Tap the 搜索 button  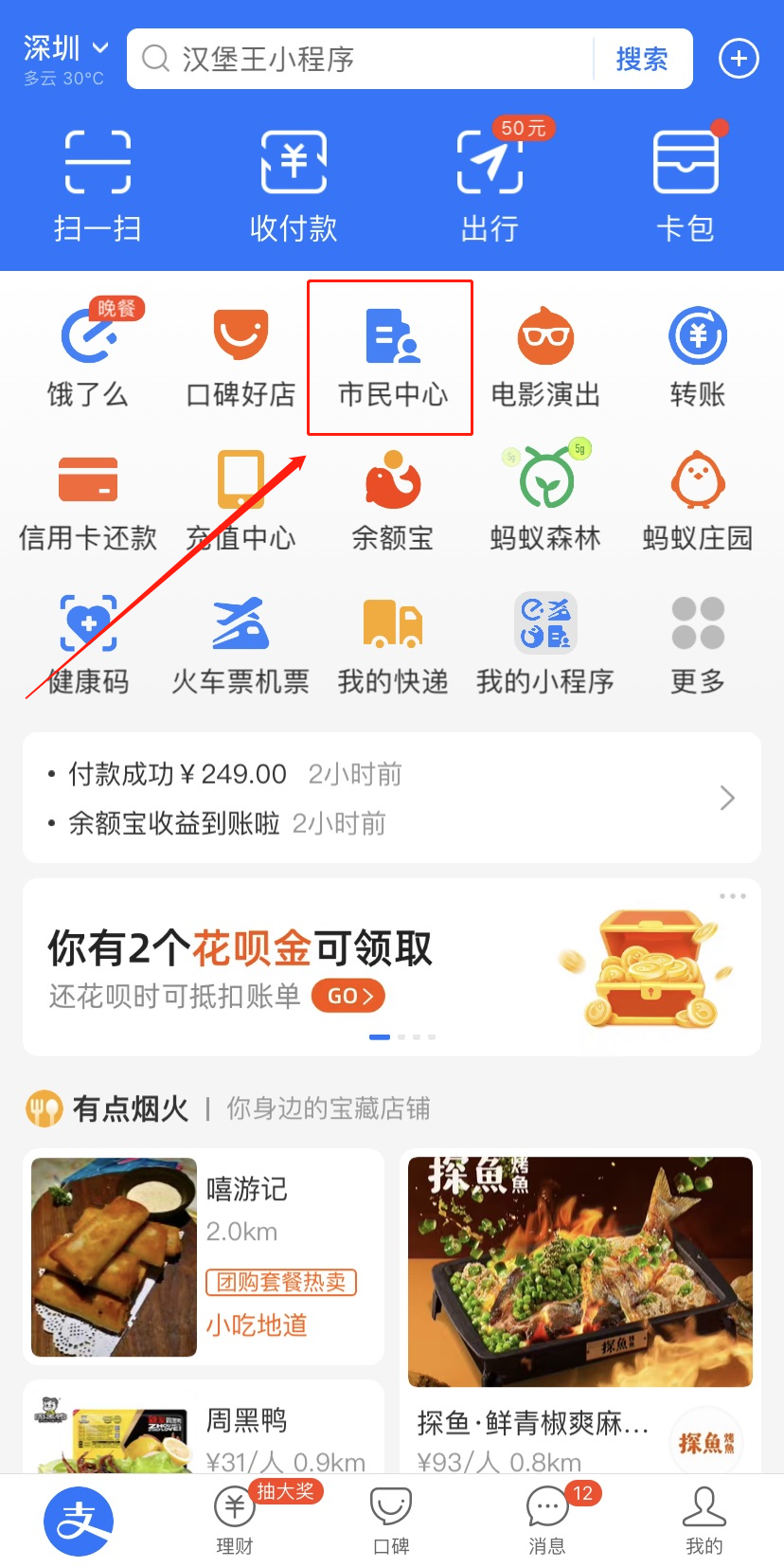tap(642, 60)
